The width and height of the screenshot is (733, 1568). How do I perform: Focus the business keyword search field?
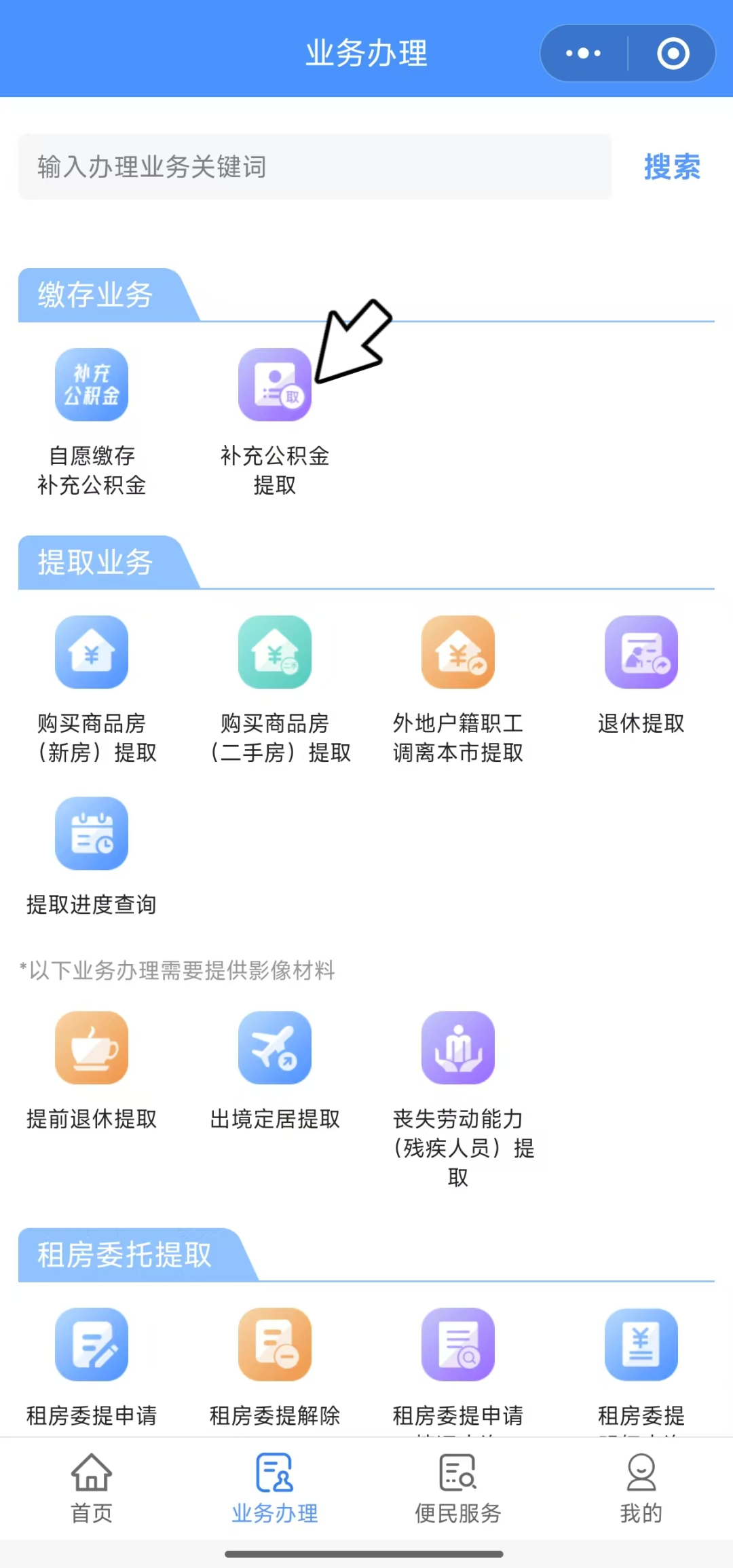tap(315, 167)
